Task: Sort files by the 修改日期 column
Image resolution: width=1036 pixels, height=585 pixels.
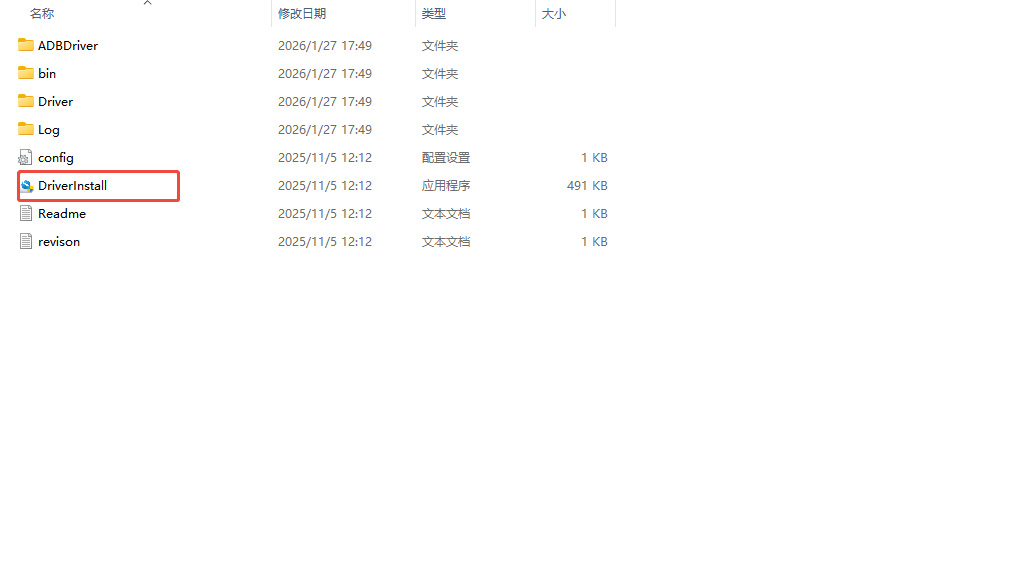Action: (302, 13)
